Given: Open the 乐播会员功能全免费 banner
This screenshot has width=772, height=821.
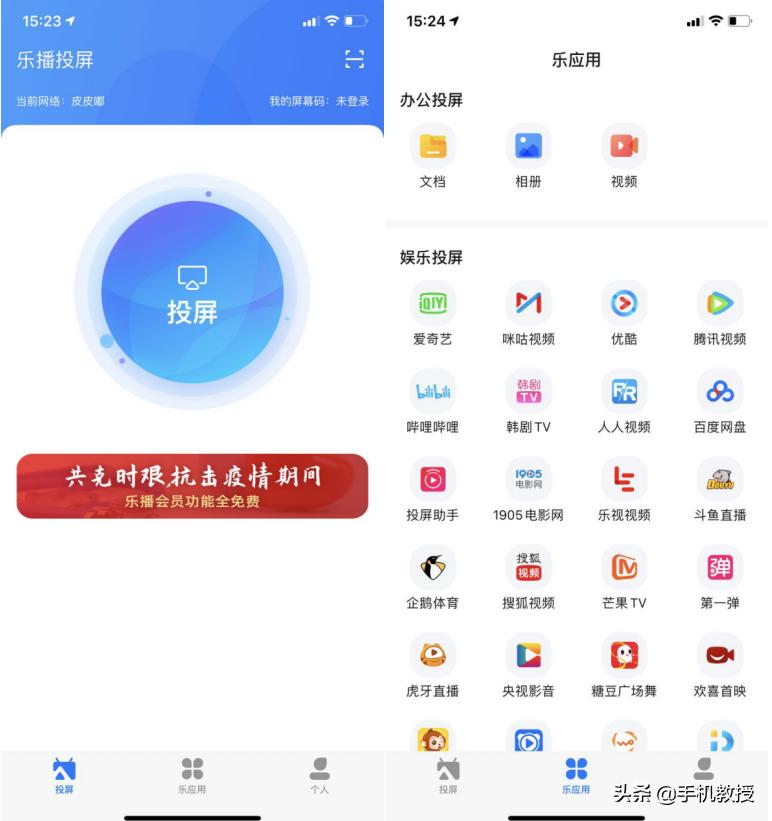Looking at the screenshot, I should 192,486.
